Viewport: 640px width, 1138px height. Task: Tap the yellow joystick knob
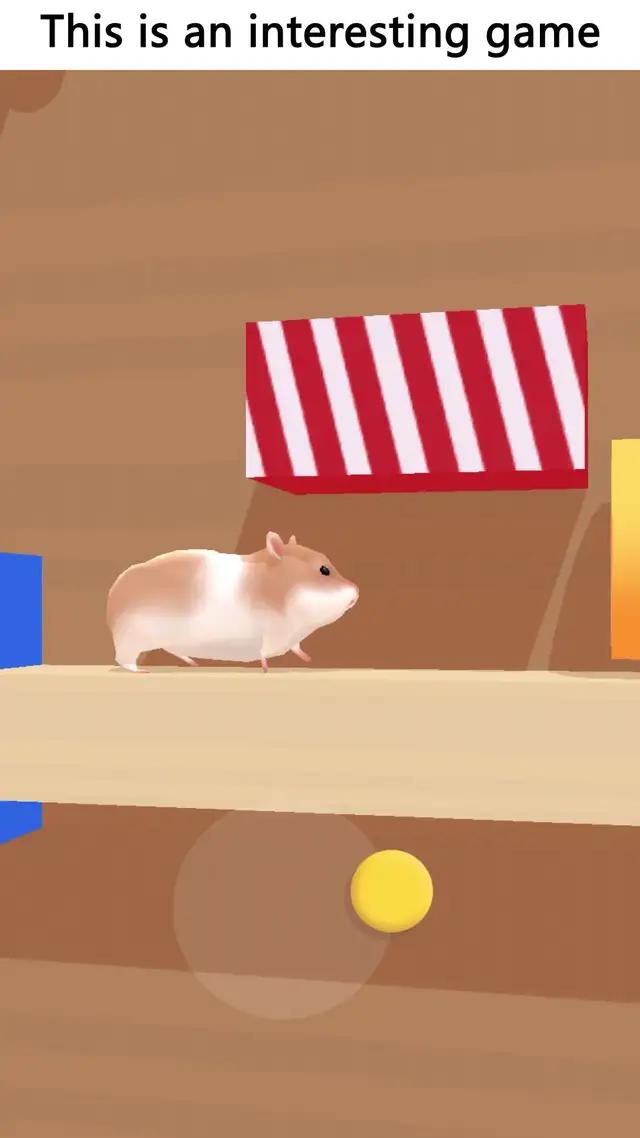coord(391,891)
